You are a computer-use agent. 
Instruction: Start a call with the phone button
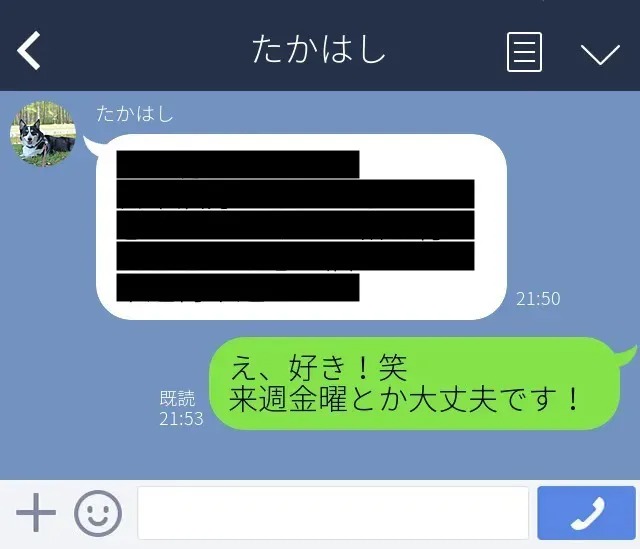point(586,513)
